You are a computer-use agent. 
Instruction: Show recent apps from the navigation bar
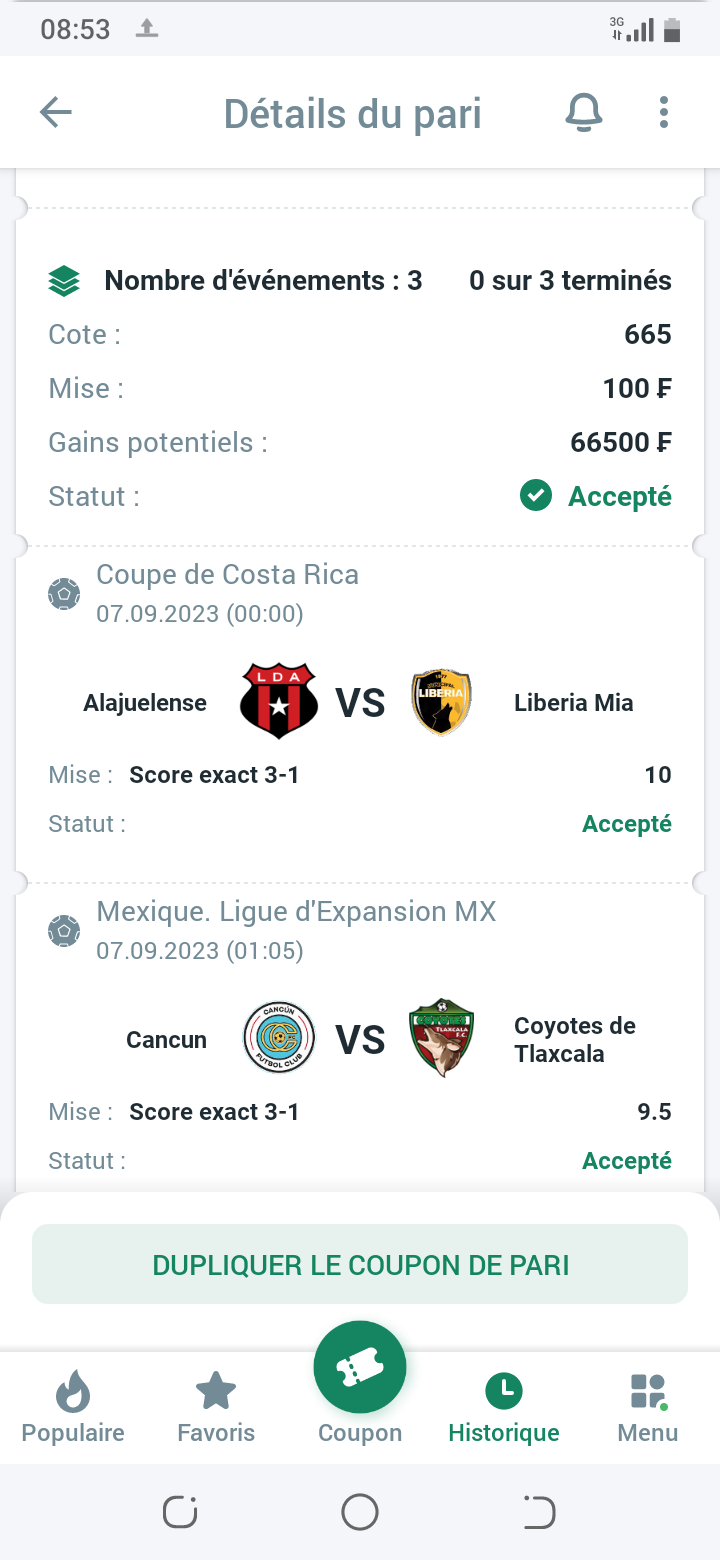[x=180, y=1512]
